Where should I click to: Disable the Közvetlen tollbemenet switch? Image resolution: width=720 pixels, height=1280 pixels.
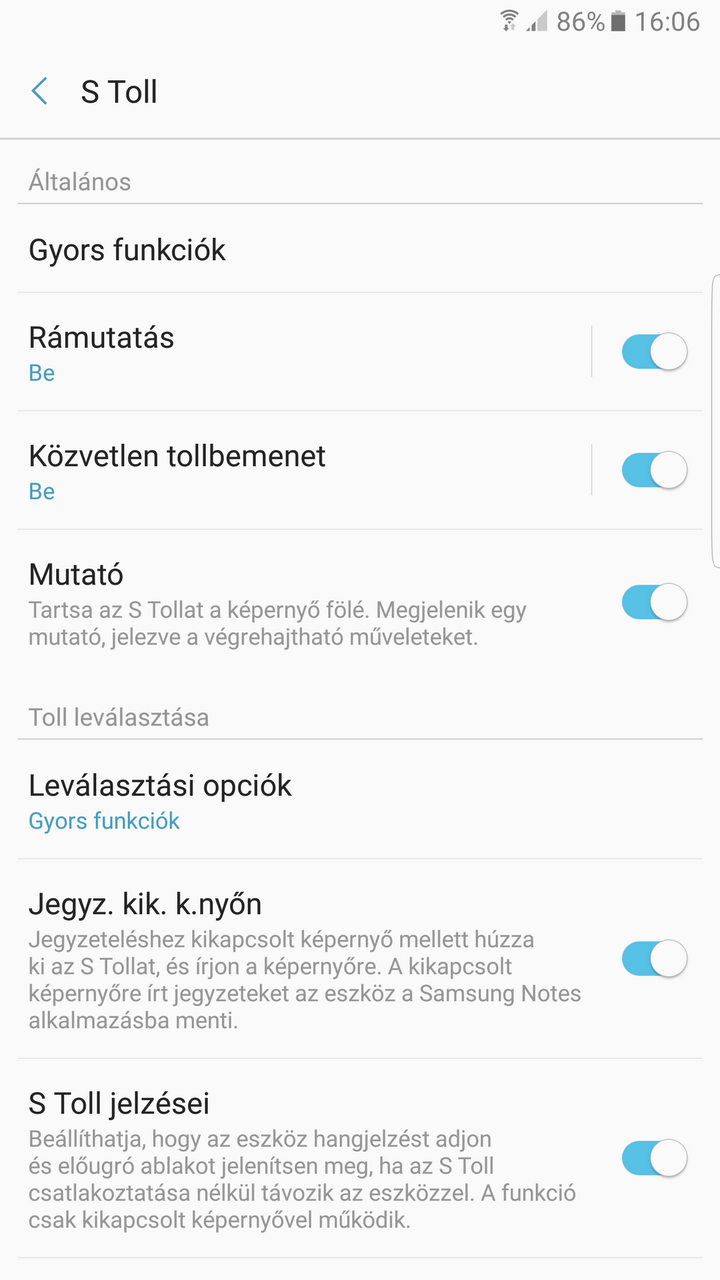(x=654, y=470)
